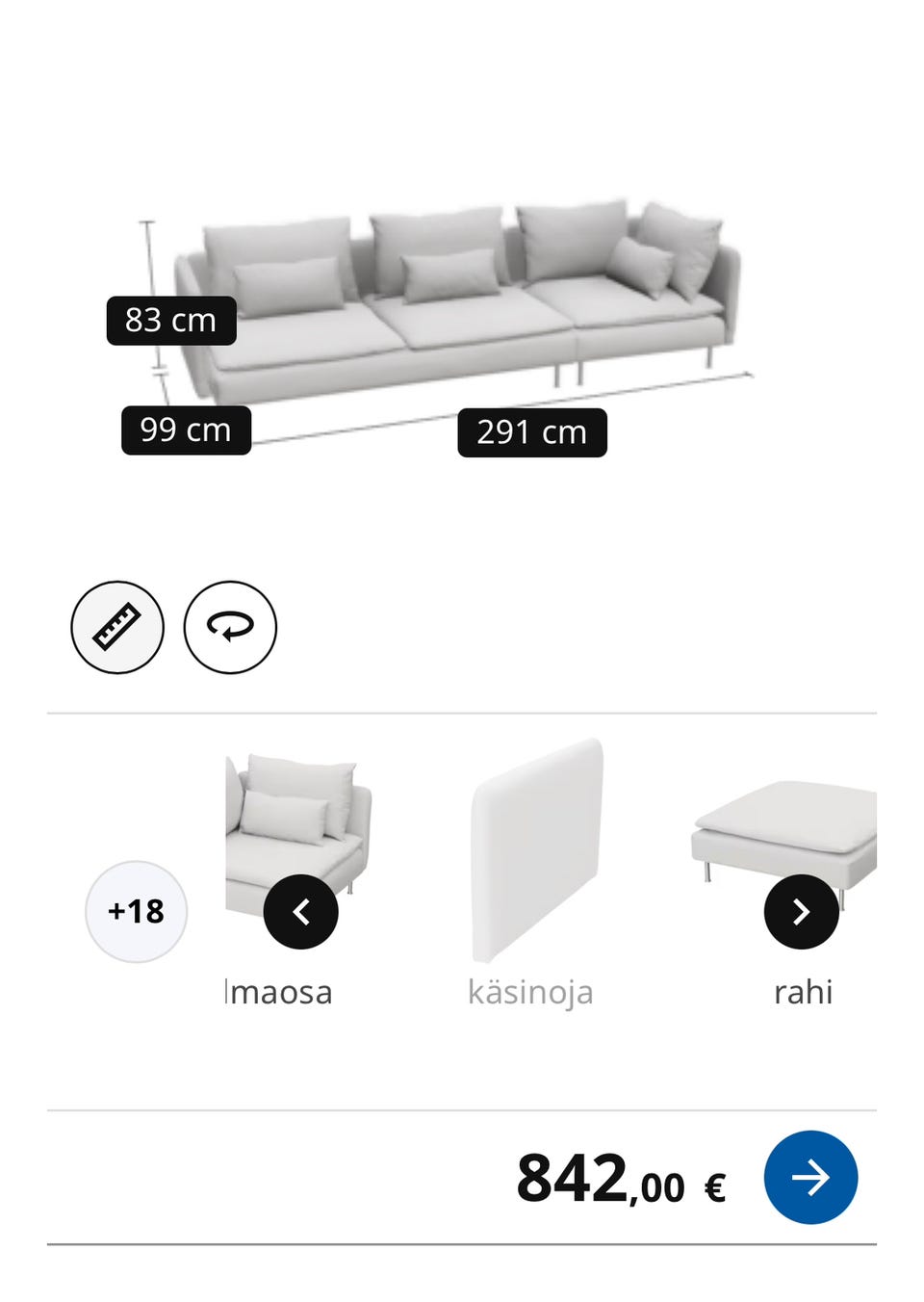
Task: Activate the rotation control for the sofa view
Action: point(228,627)
